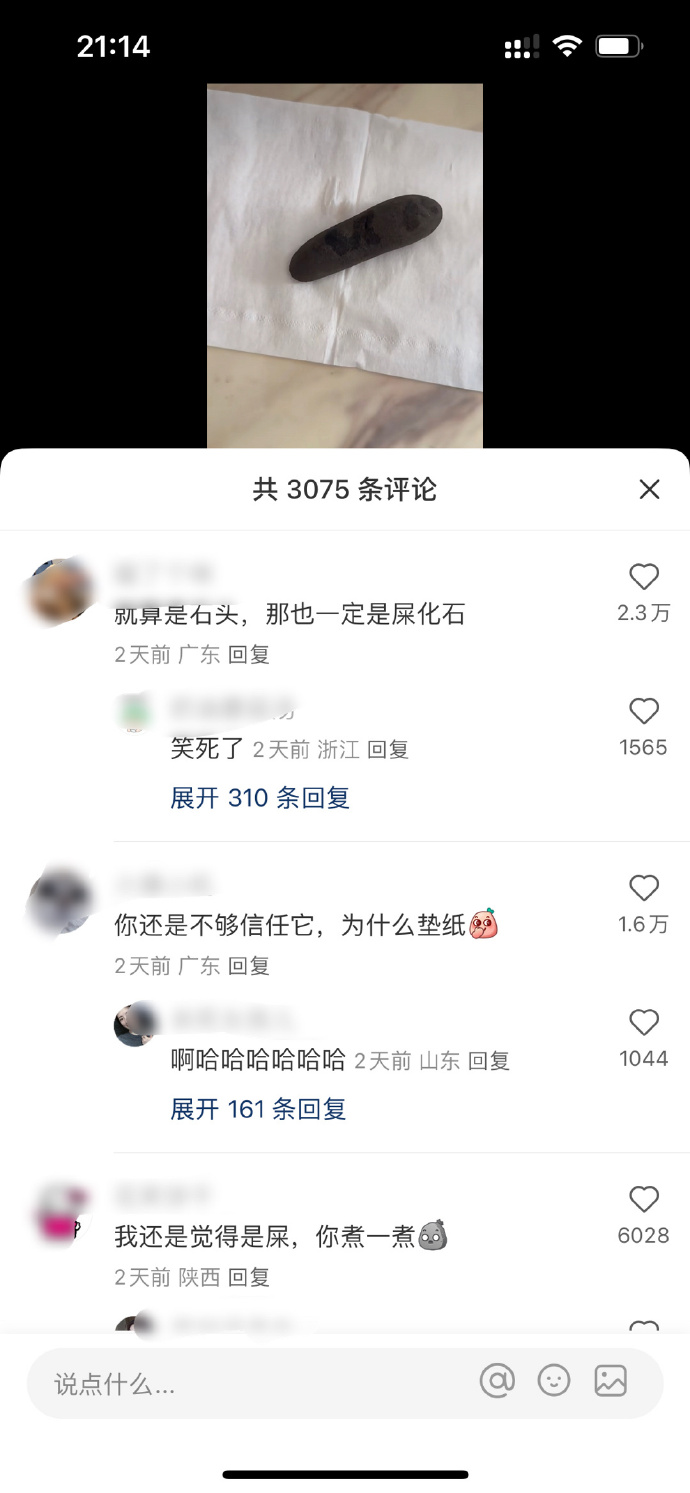Screen dimensions: 690x1493
Task: Like the 屎化石 comment
Action: coord(643,577)
